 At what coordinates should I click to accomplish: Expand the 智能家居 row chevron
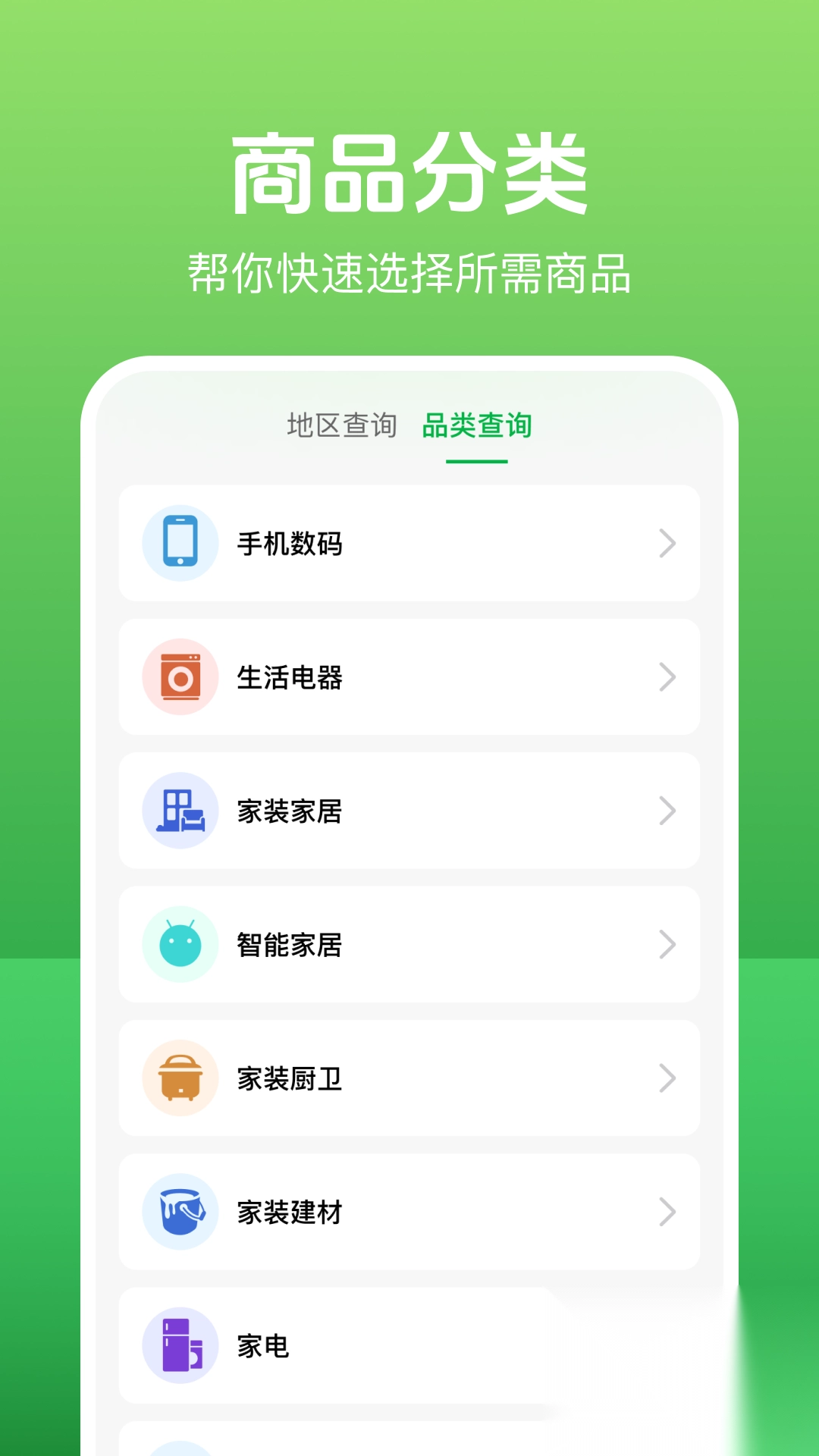666,944
